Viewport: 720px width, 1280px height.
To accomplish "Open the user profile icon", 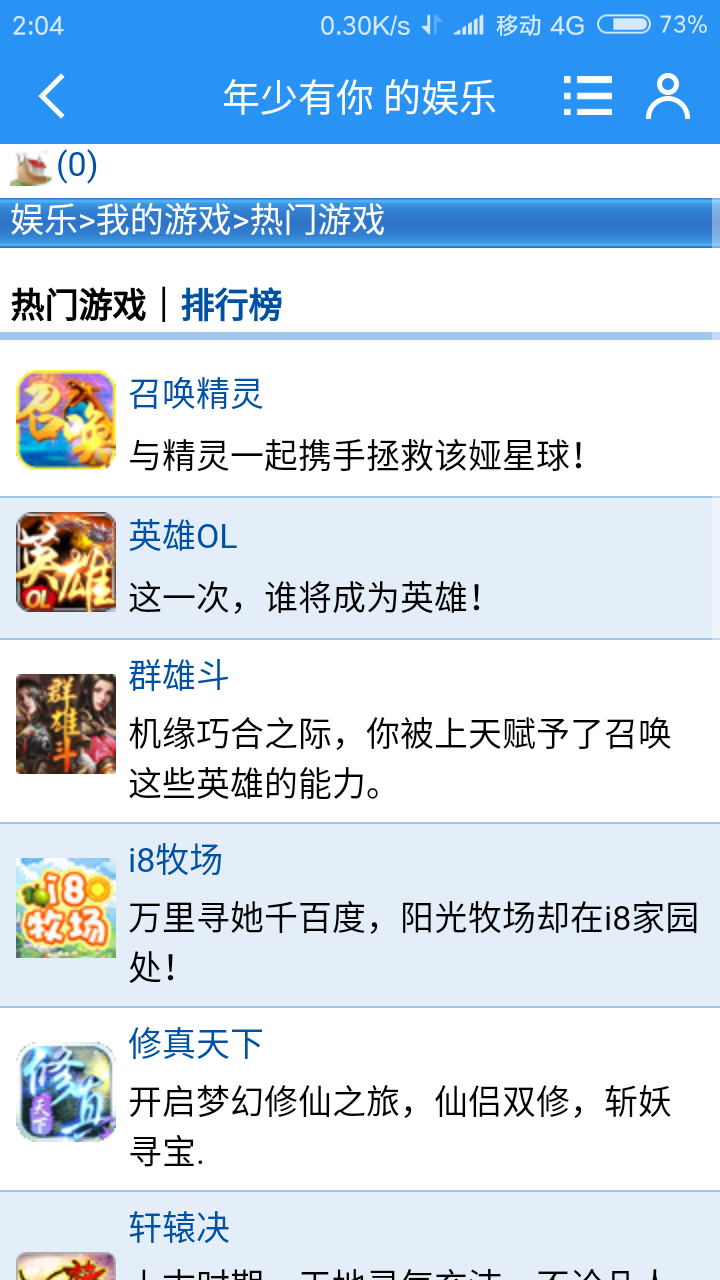I will point(668,97).
